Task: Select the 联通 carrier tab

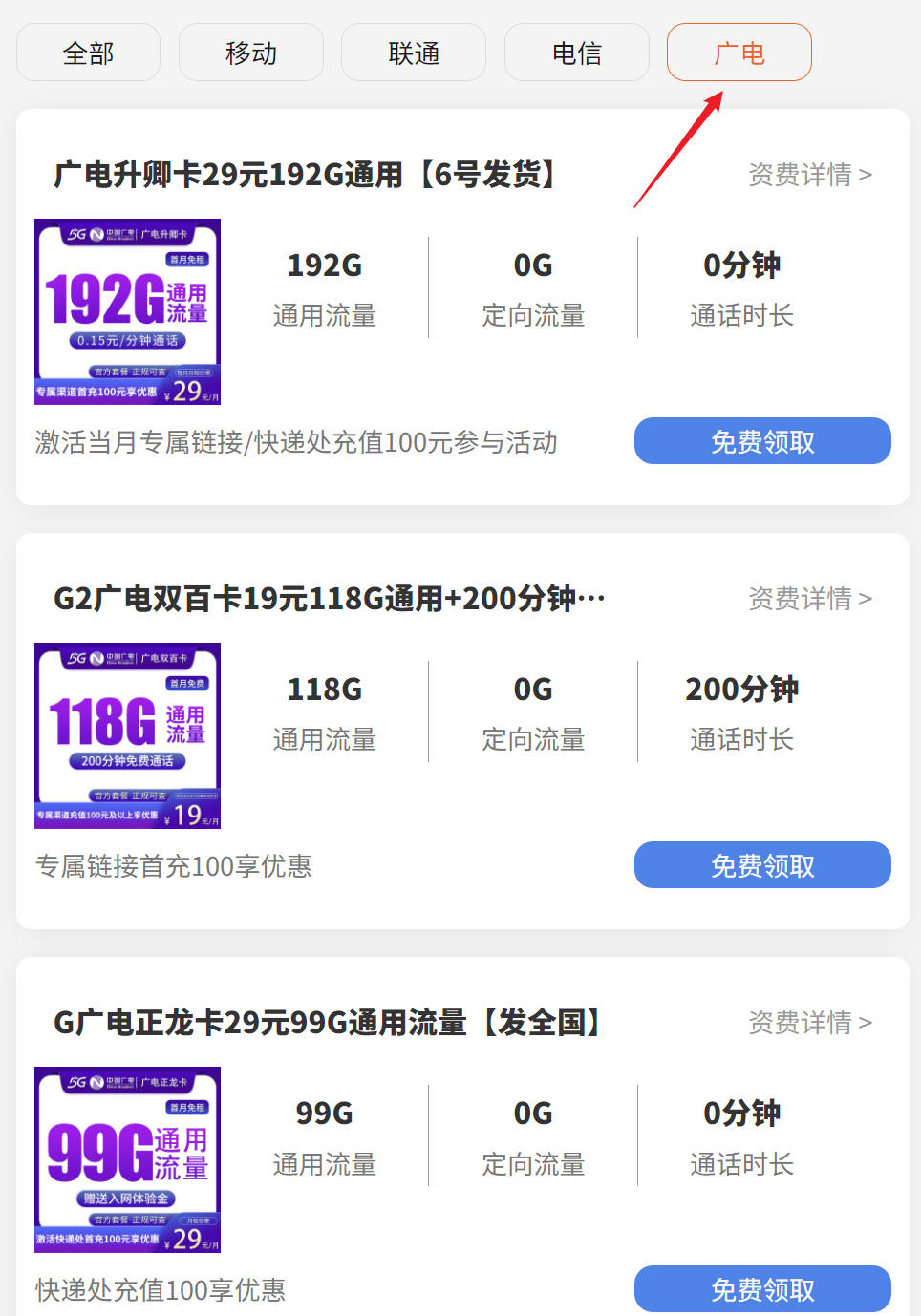Action: tap(413, 53)
